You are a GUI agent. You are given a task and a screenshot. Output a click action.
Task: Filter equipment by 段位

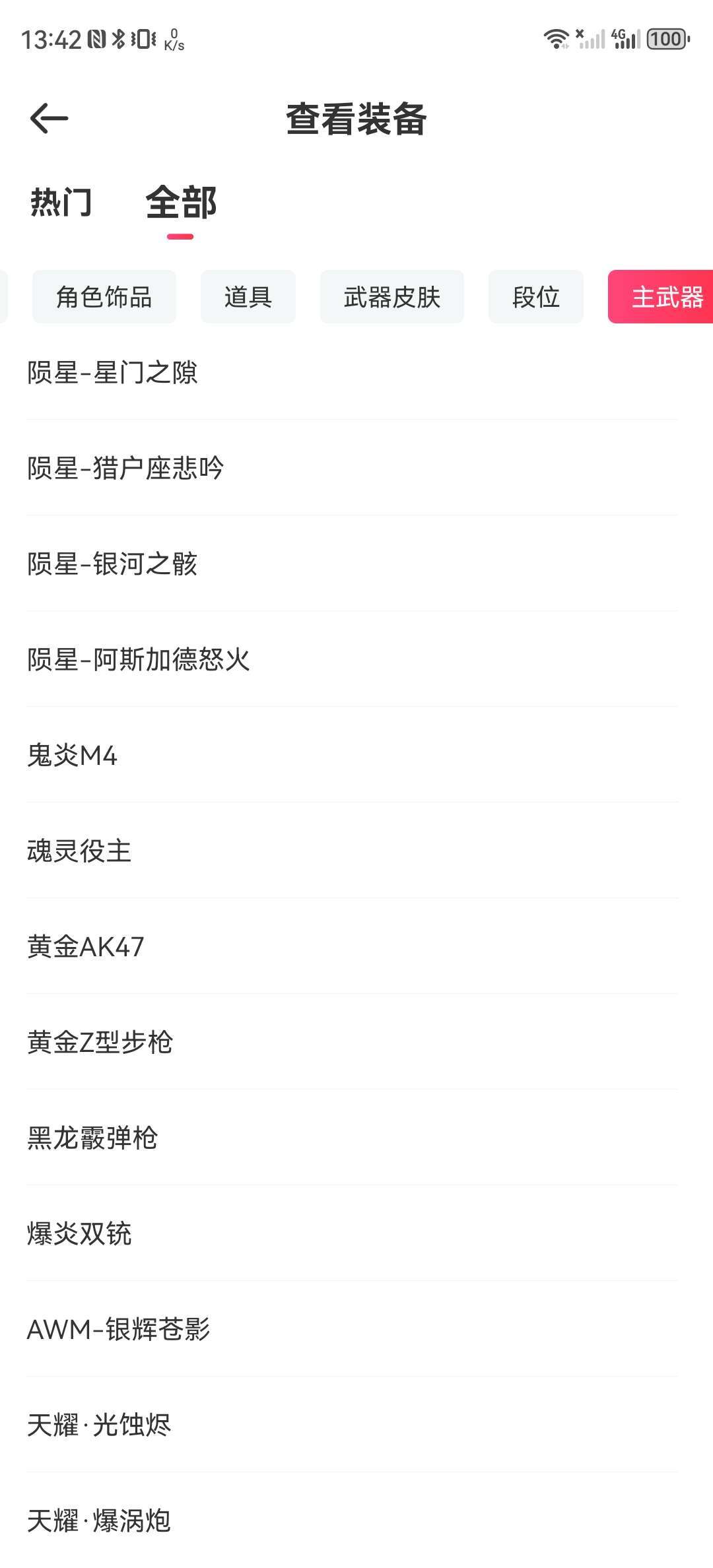[536, 297]
